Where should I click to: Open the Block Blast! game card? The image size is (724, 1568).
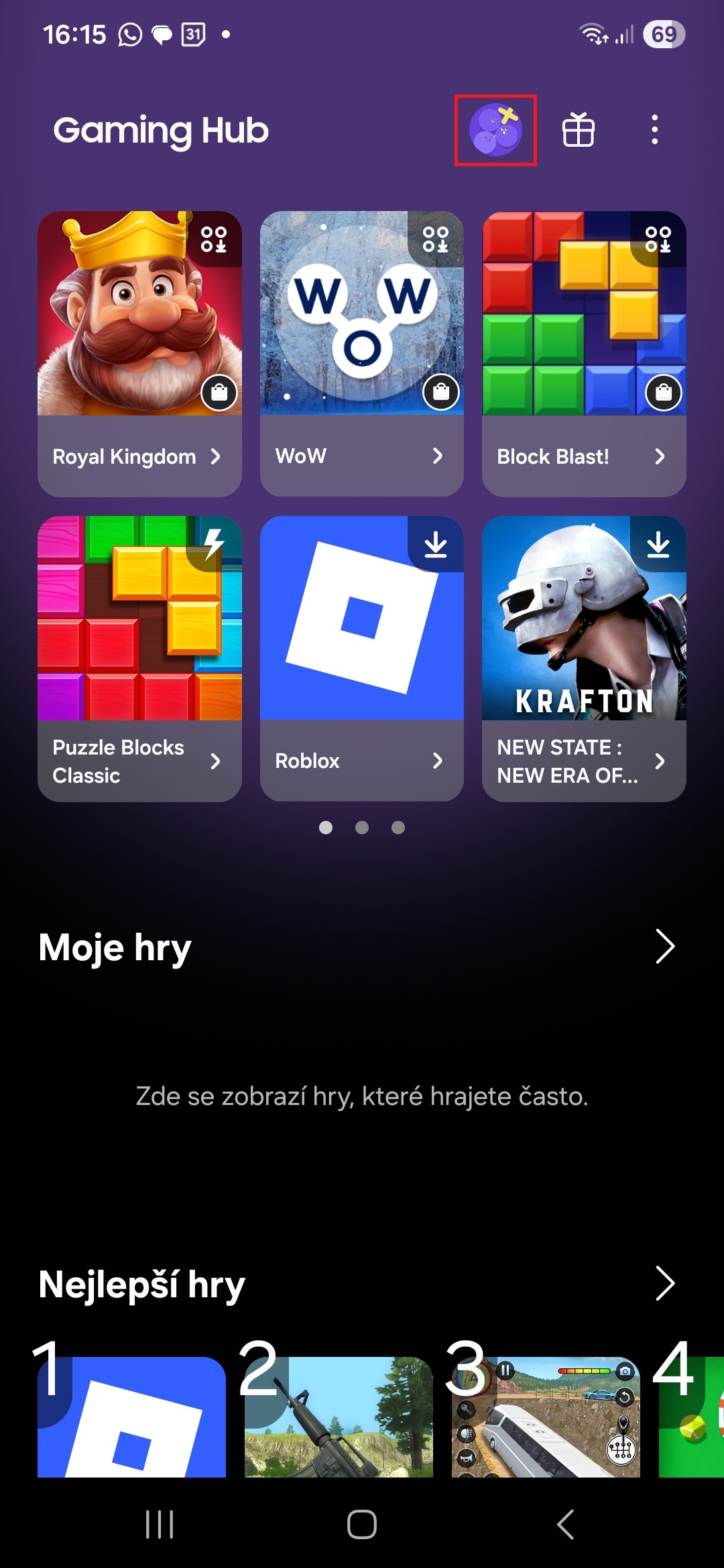coord(584,353)
